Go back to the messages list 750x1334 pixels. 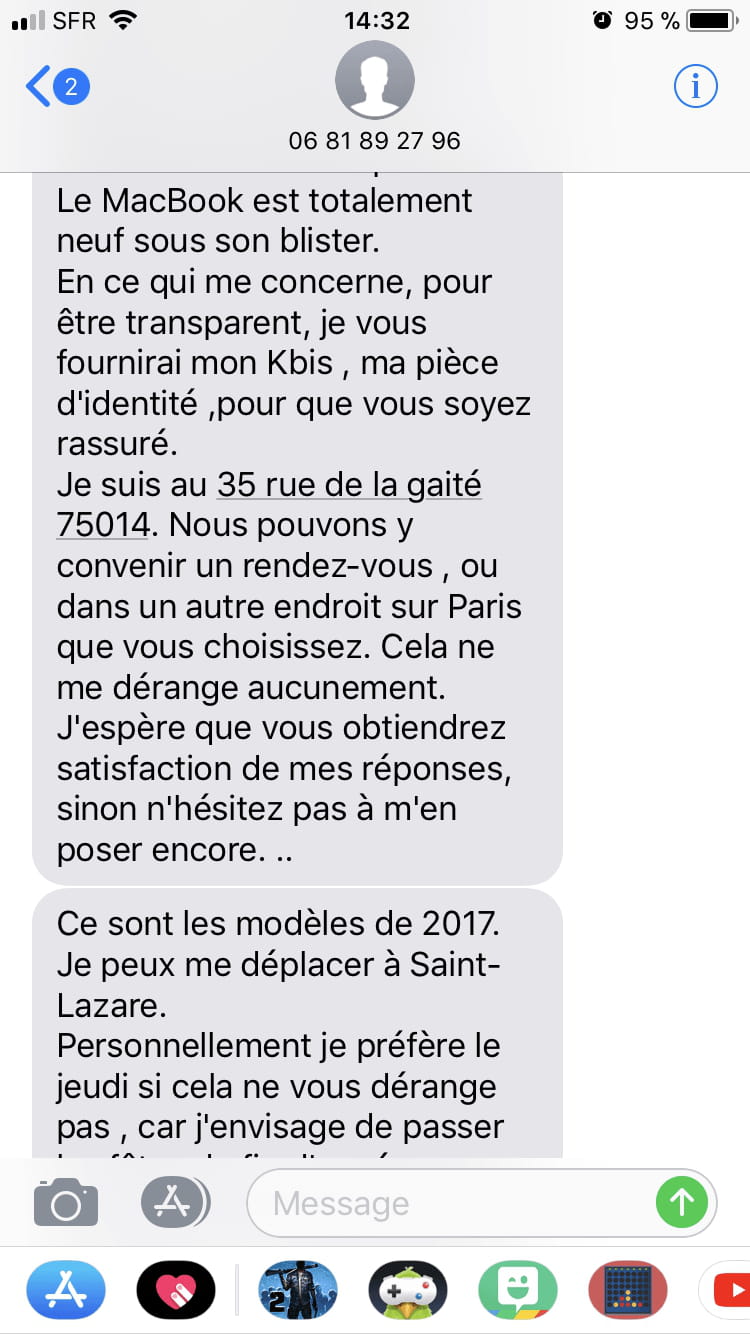click(x=57, y=87)
